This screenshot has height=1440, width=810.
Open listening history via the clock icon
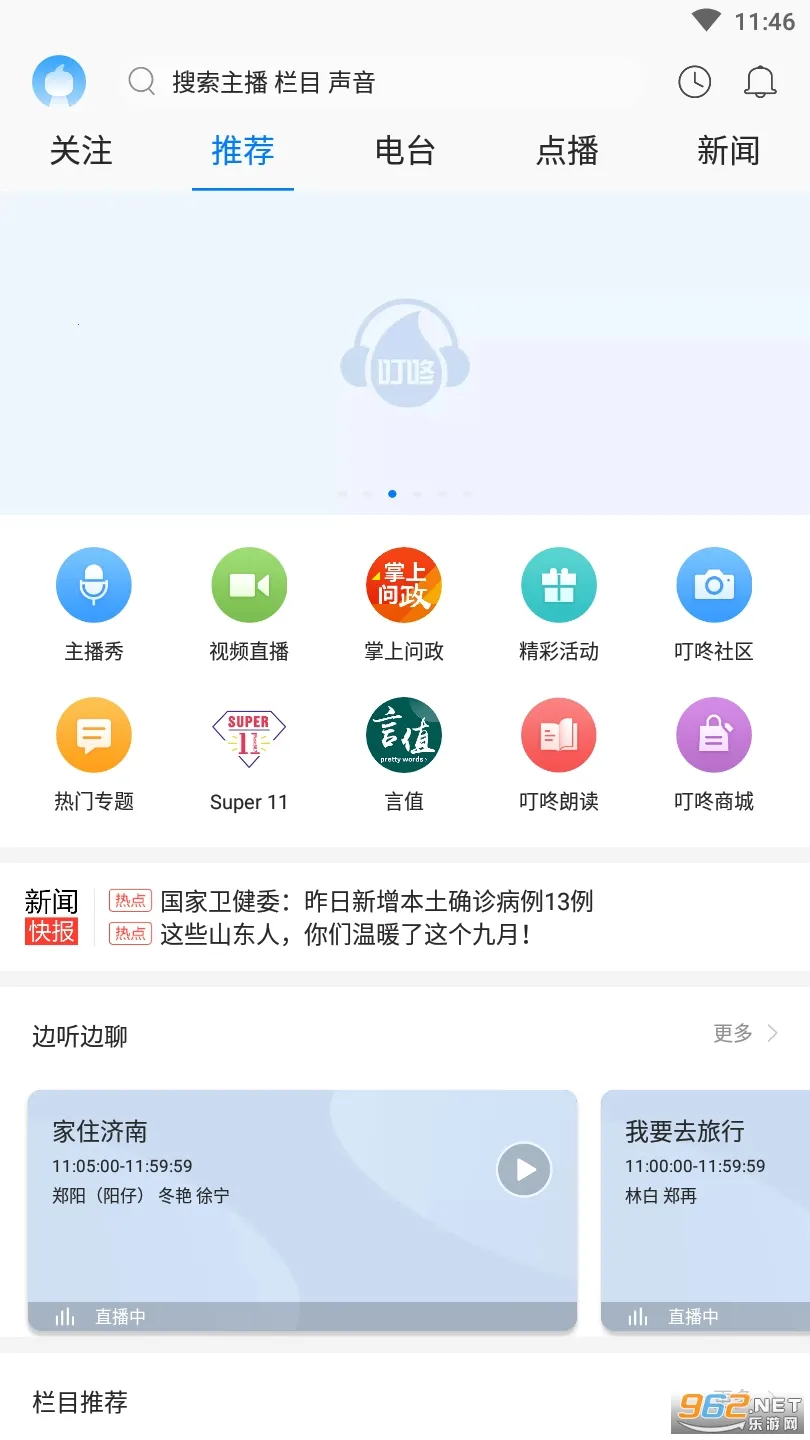coord(695,83)
